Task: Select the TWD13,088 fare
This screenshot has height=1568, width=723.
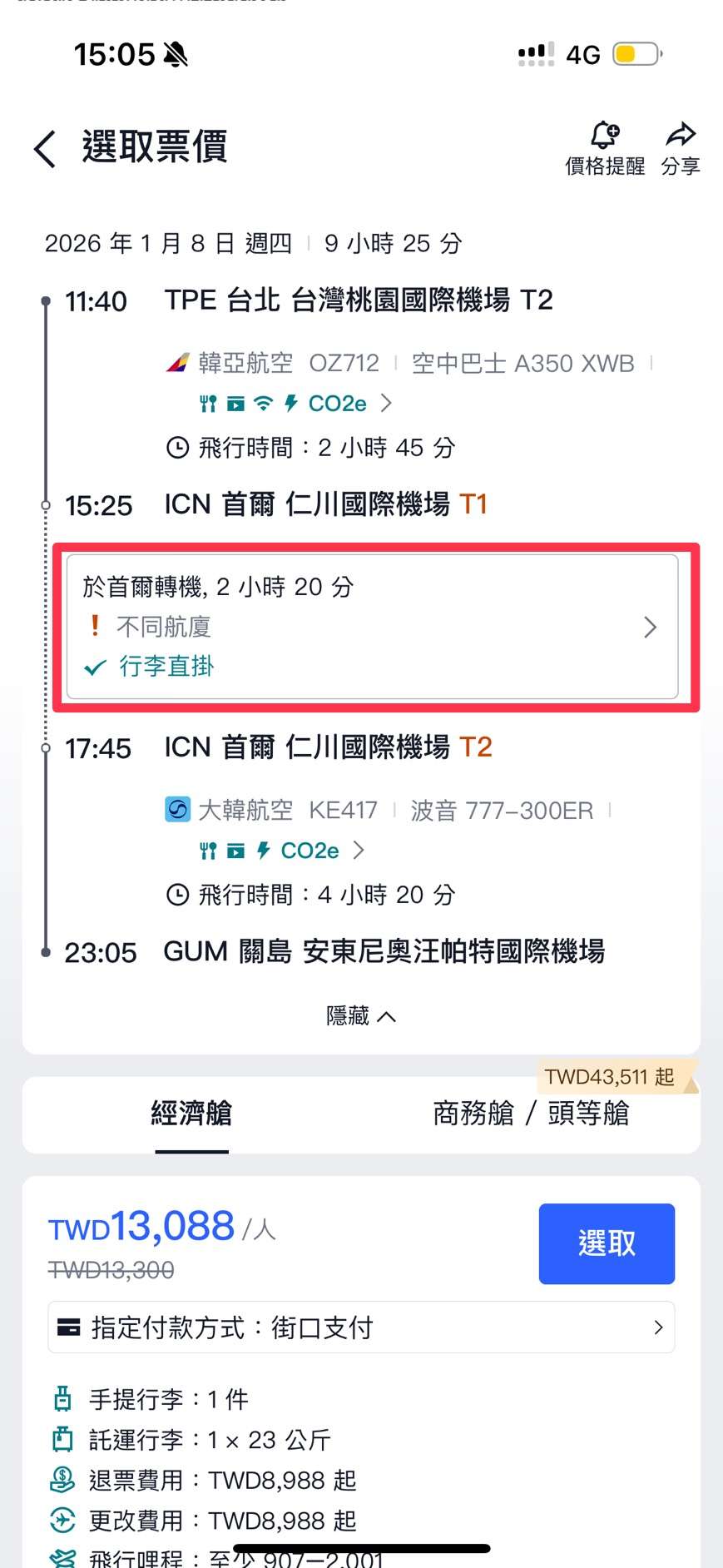Action: (x=606, y=1243)
